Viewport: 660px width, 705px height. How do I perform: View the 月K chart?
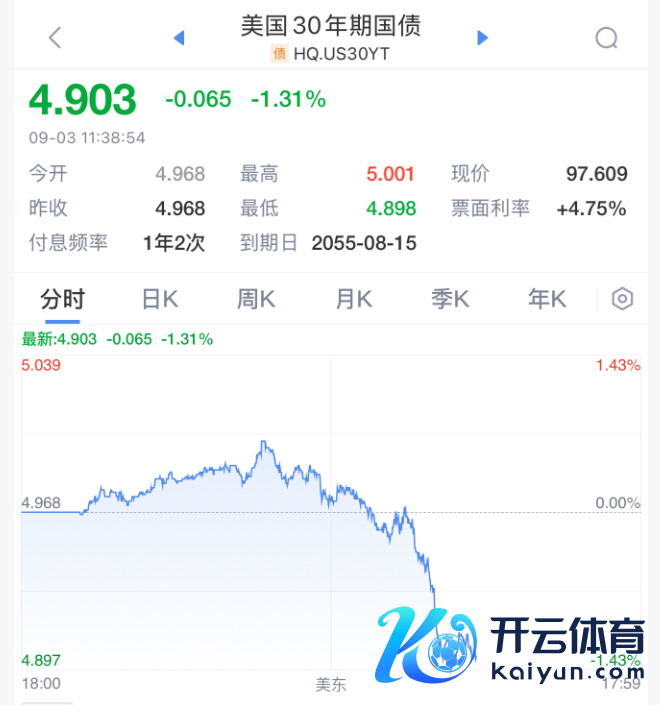click(x=353, y=298)
